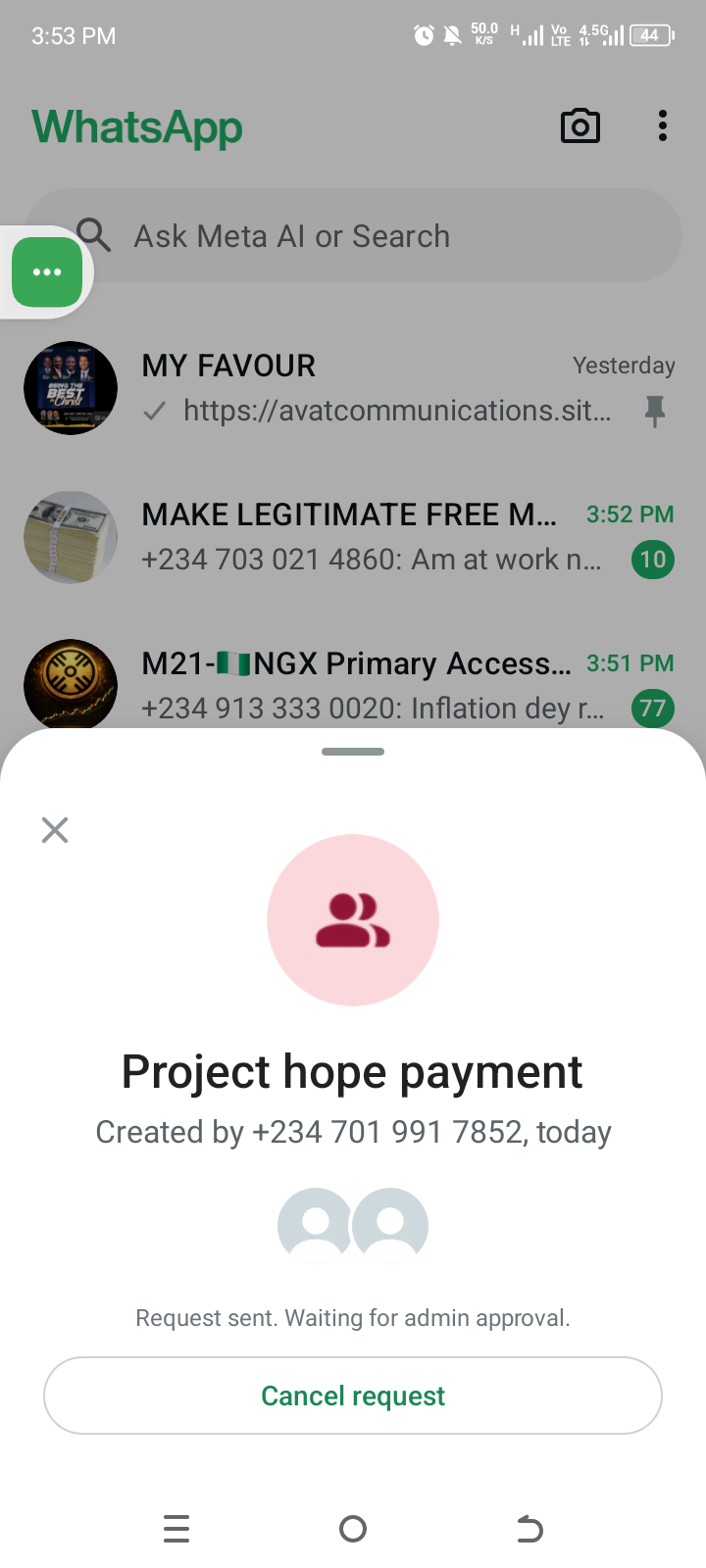The width and height of the screenshot is (706, 1568).
Task: Open the WhatsApp camera
Action: point(580,126)
